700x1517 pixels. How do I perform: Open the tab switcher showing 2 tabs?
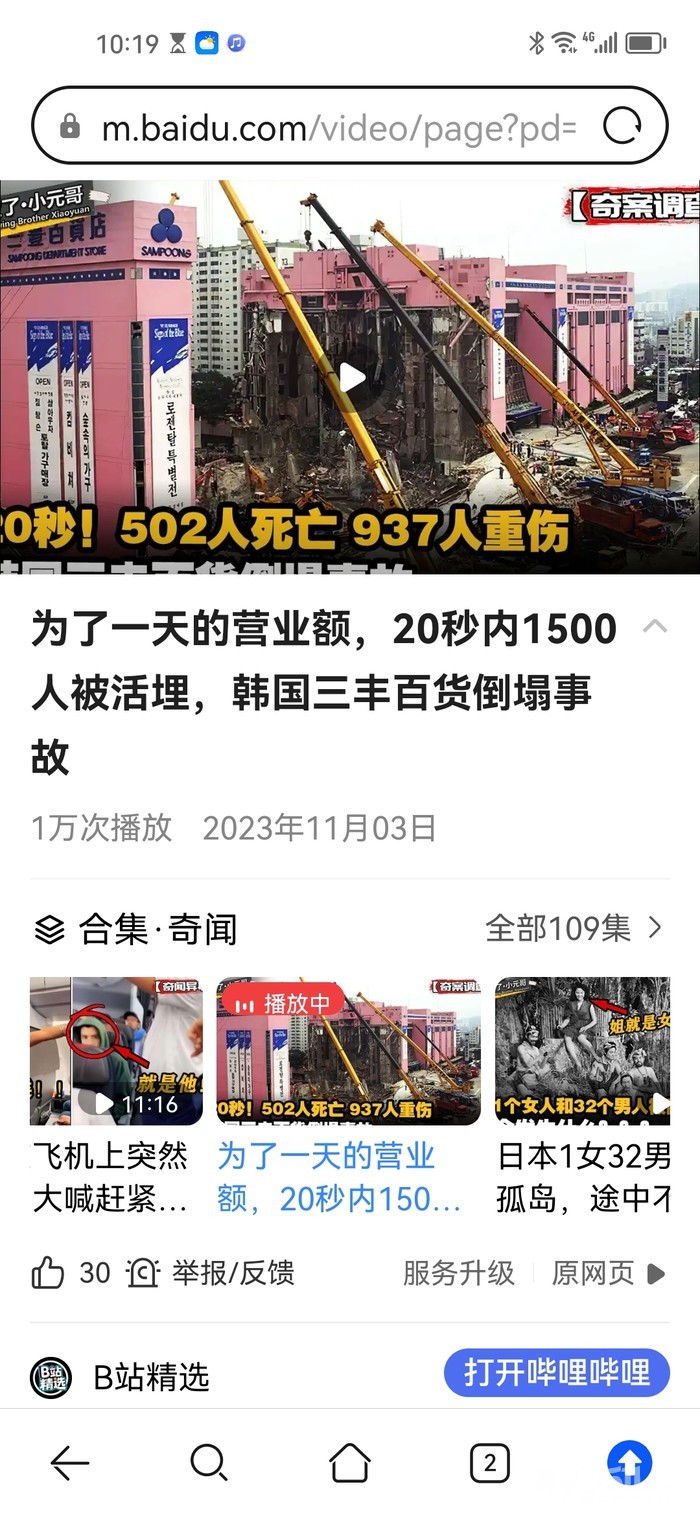(x=489, y=1464)
